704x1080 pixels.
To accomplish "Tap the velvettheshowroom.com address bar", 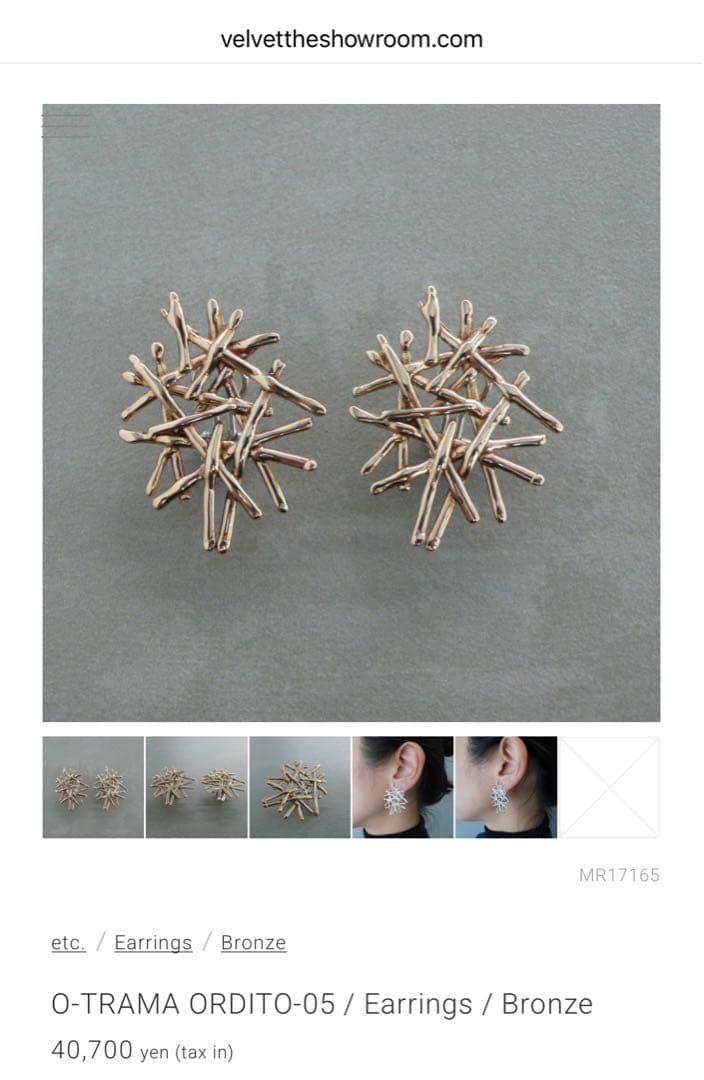I will [352, 40].
